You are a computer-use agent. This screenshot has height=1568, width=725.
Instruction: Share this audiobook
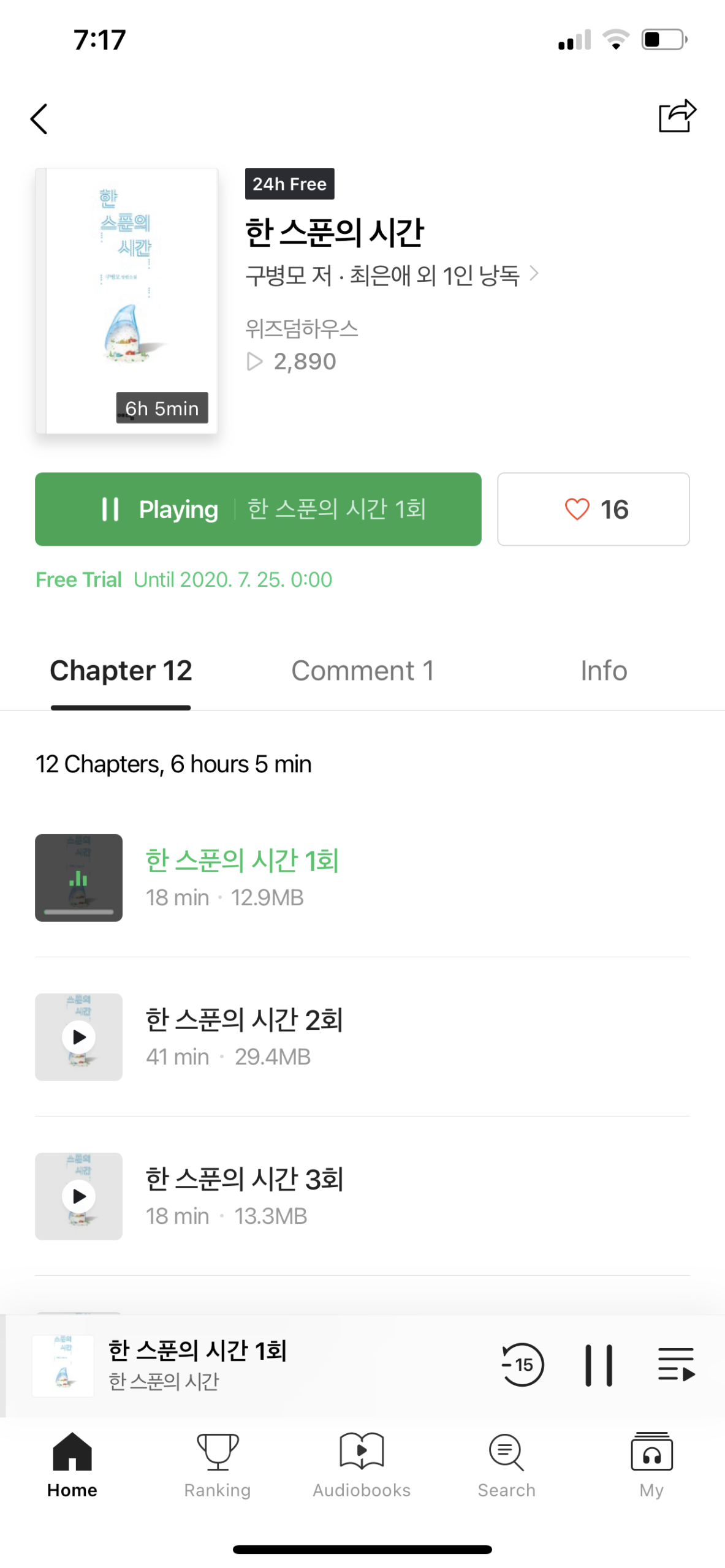pyautogui.click(x=677, y=116)
